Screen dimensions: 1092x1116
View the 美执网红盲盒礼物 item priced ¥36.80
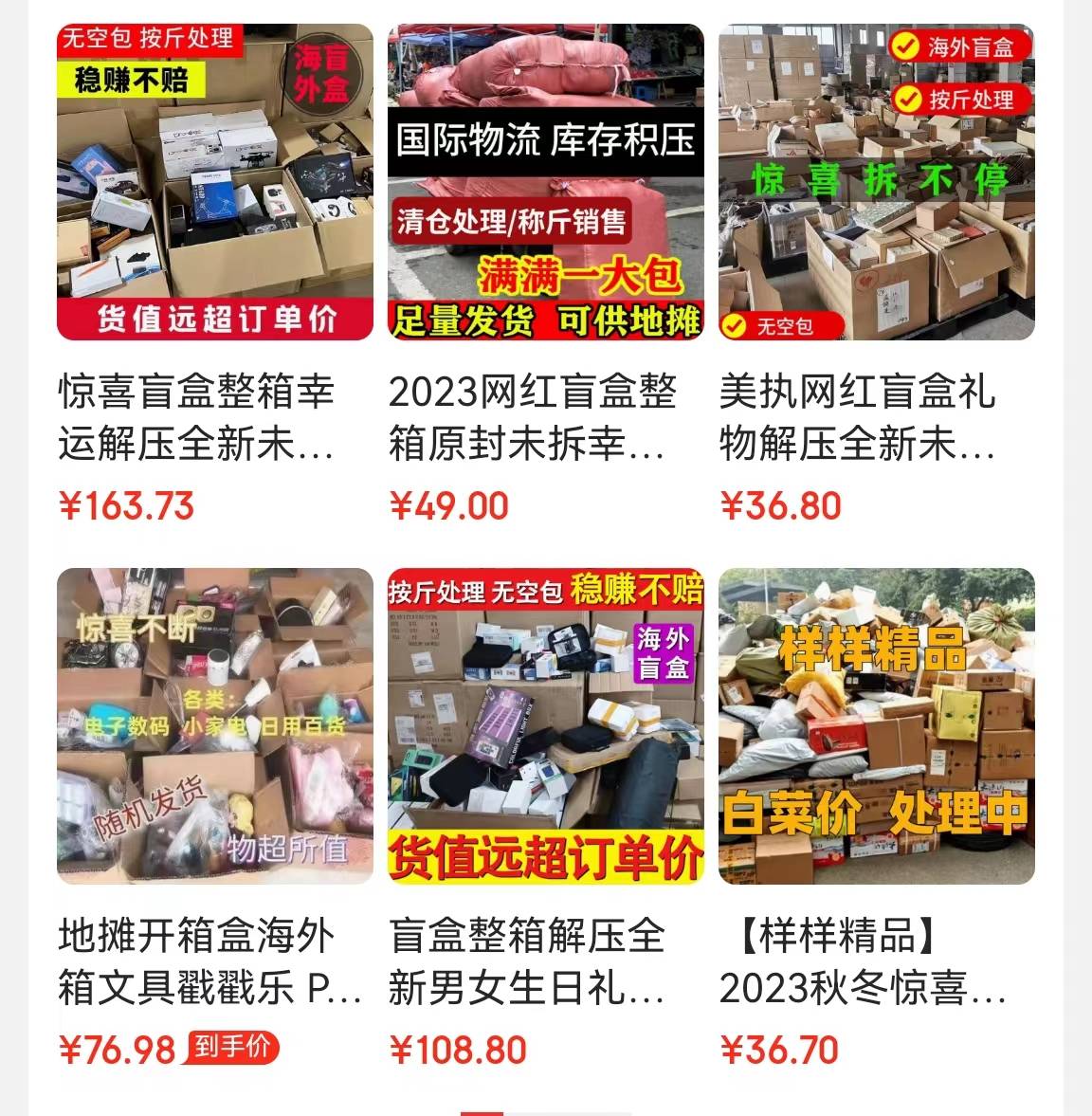coord(876,182)
